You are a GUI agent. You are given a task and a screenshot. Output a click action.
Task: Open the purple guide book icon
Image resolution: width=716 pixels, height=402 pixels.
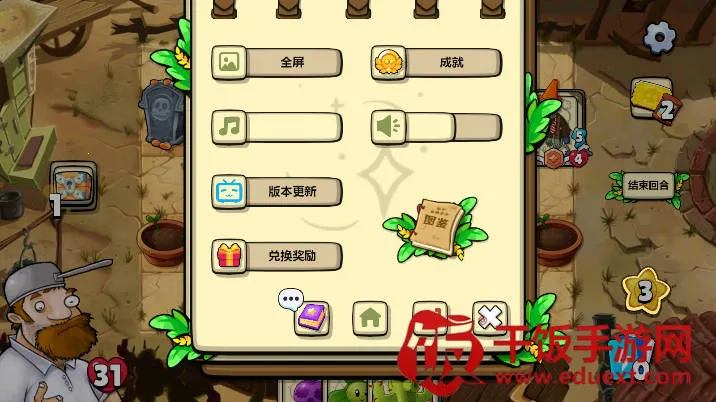[x=312, y=318]
